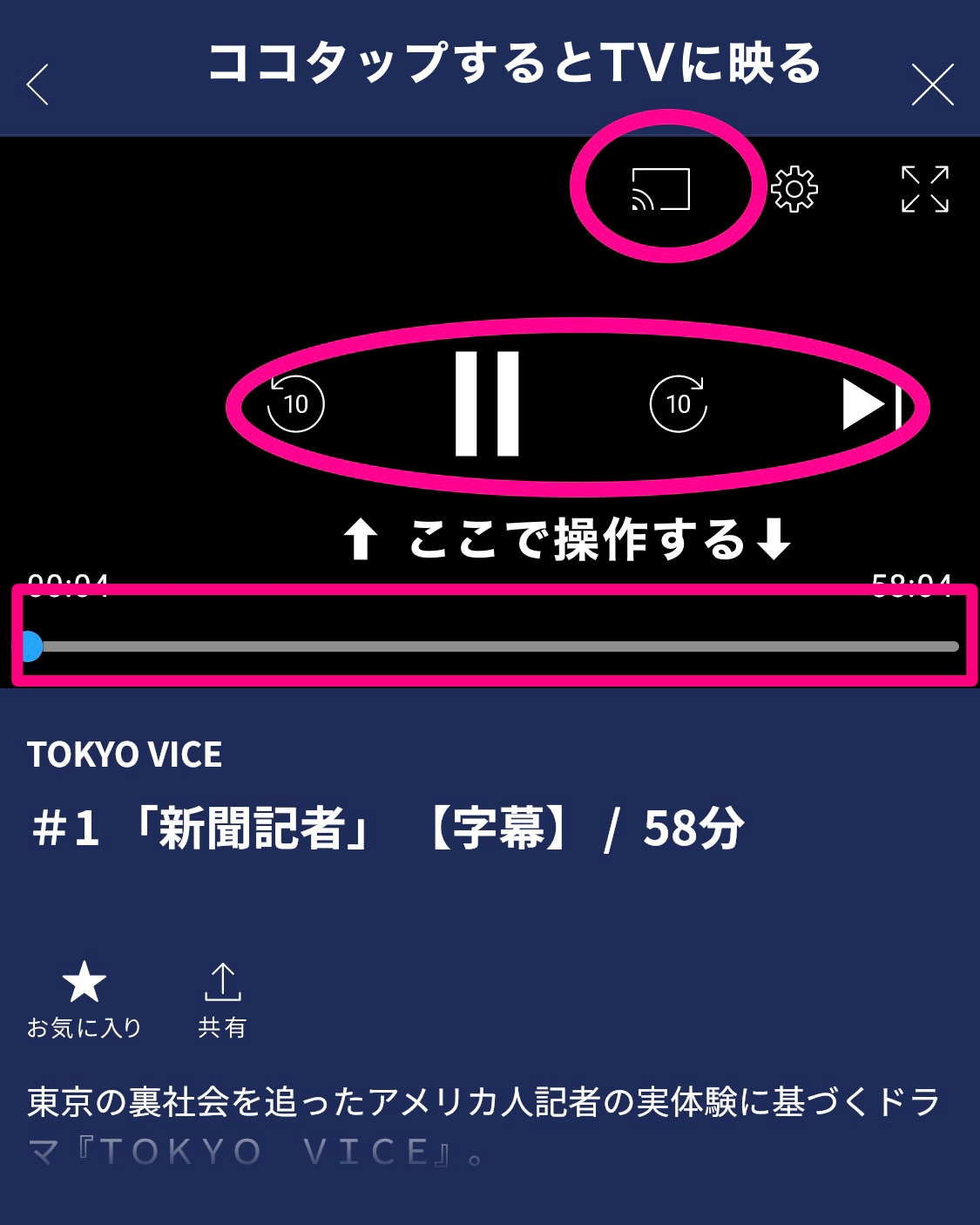This screenshot has width=980, height=1225.
Task: Rewind the video 10 seconds
Action: [x=296, y=403]
